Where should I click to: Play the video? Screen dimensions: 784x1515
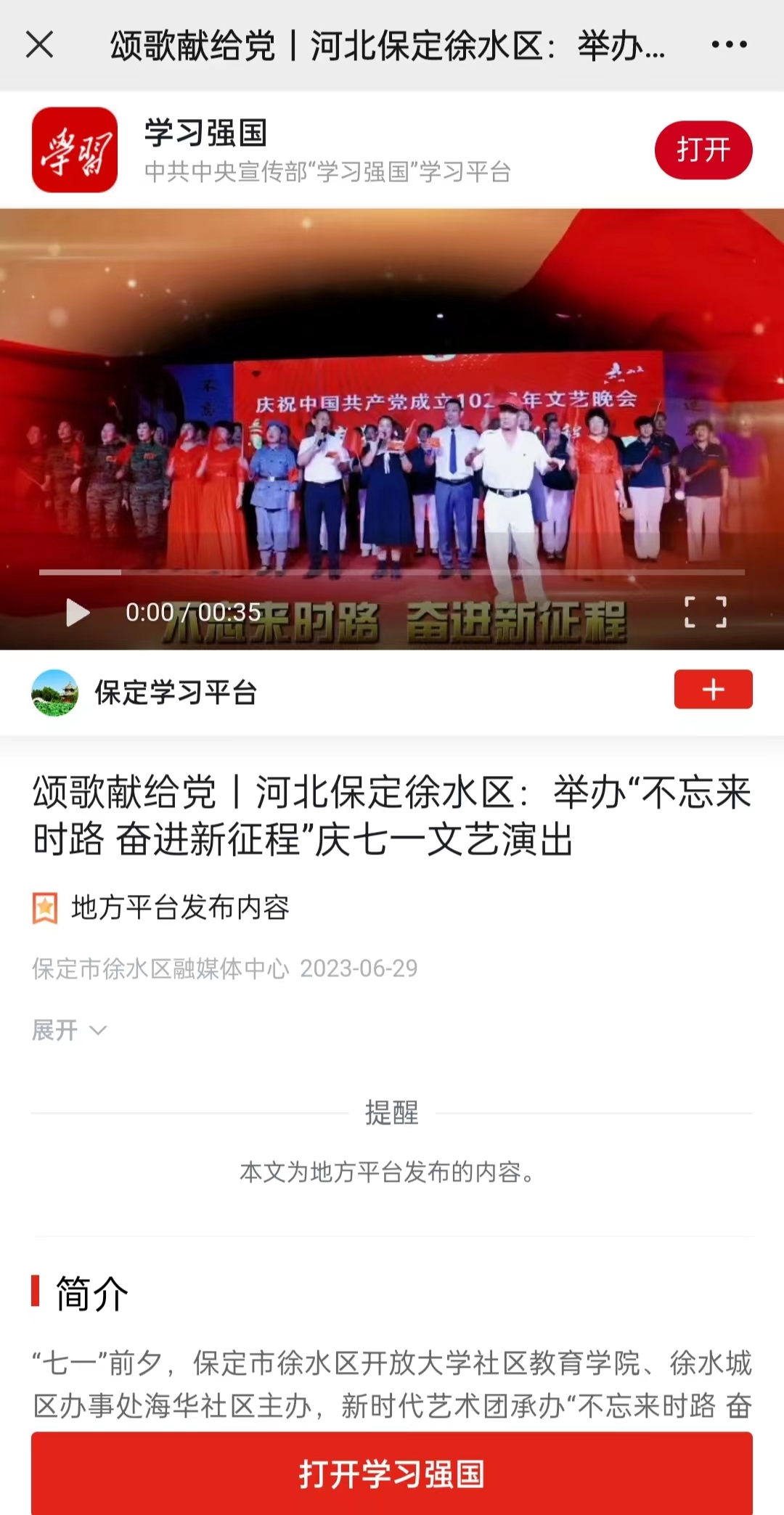[x=77, y=613]
